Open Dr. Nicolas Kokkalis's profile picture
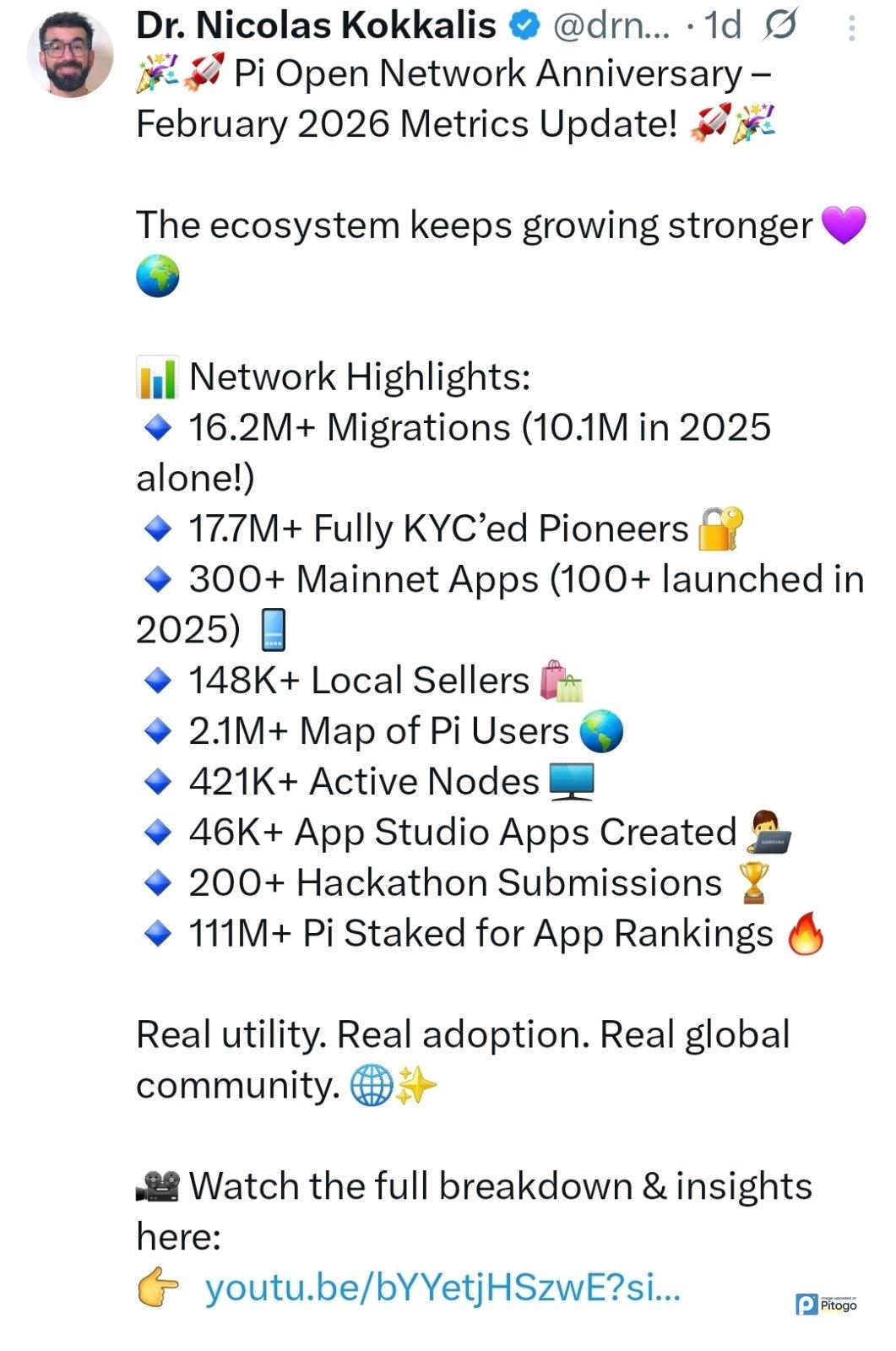Viewport: 896px width, 1351px height. (70, 54)
